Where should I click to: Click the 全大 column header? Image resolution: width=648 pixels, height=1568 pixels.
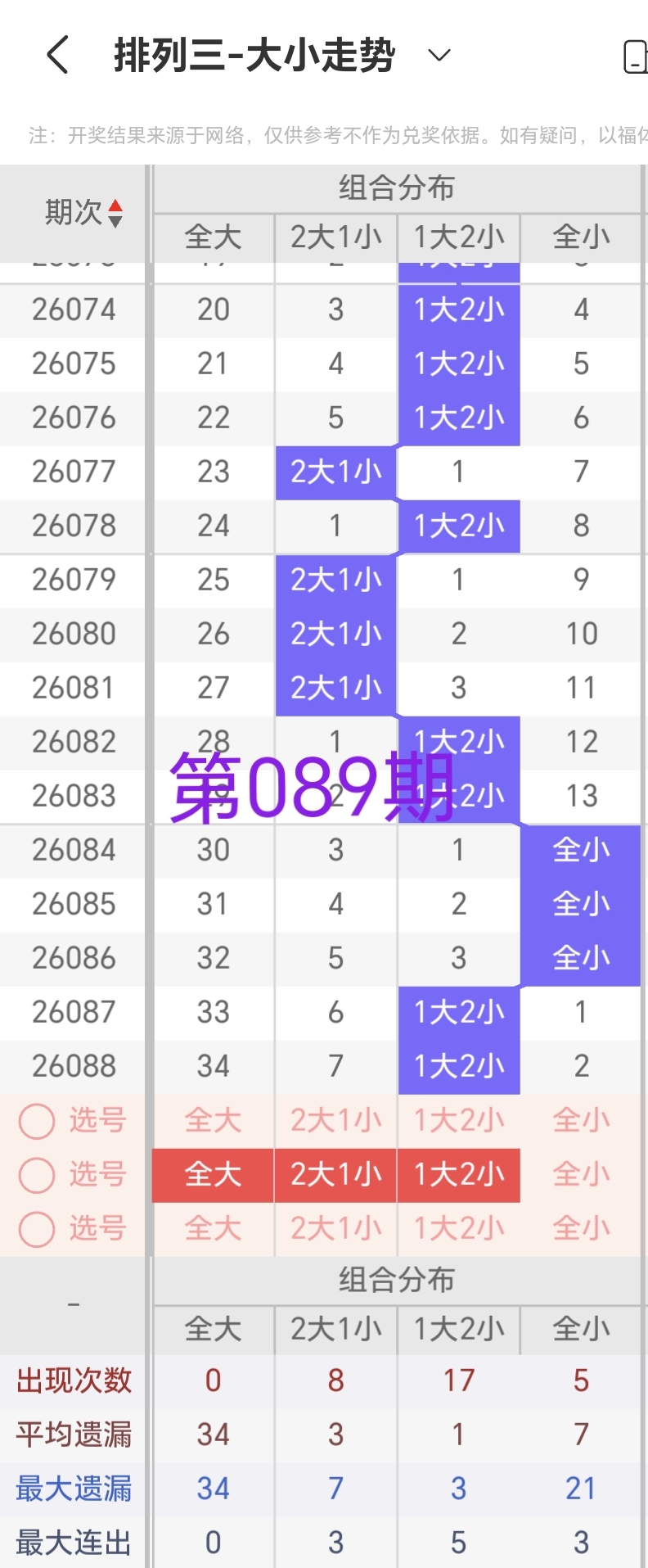212,237
